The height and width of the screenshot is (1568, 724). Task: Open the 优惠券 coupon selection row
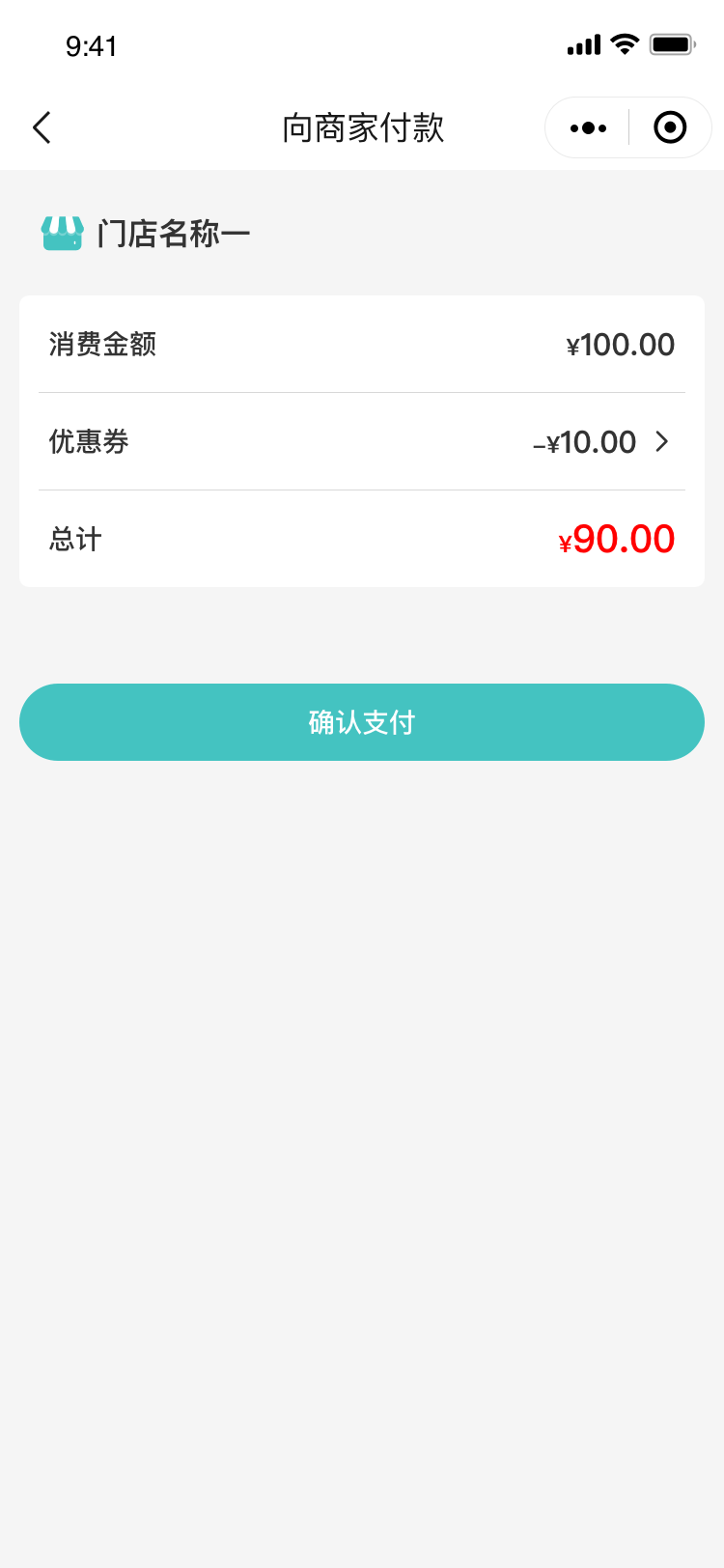click(362, 442)
